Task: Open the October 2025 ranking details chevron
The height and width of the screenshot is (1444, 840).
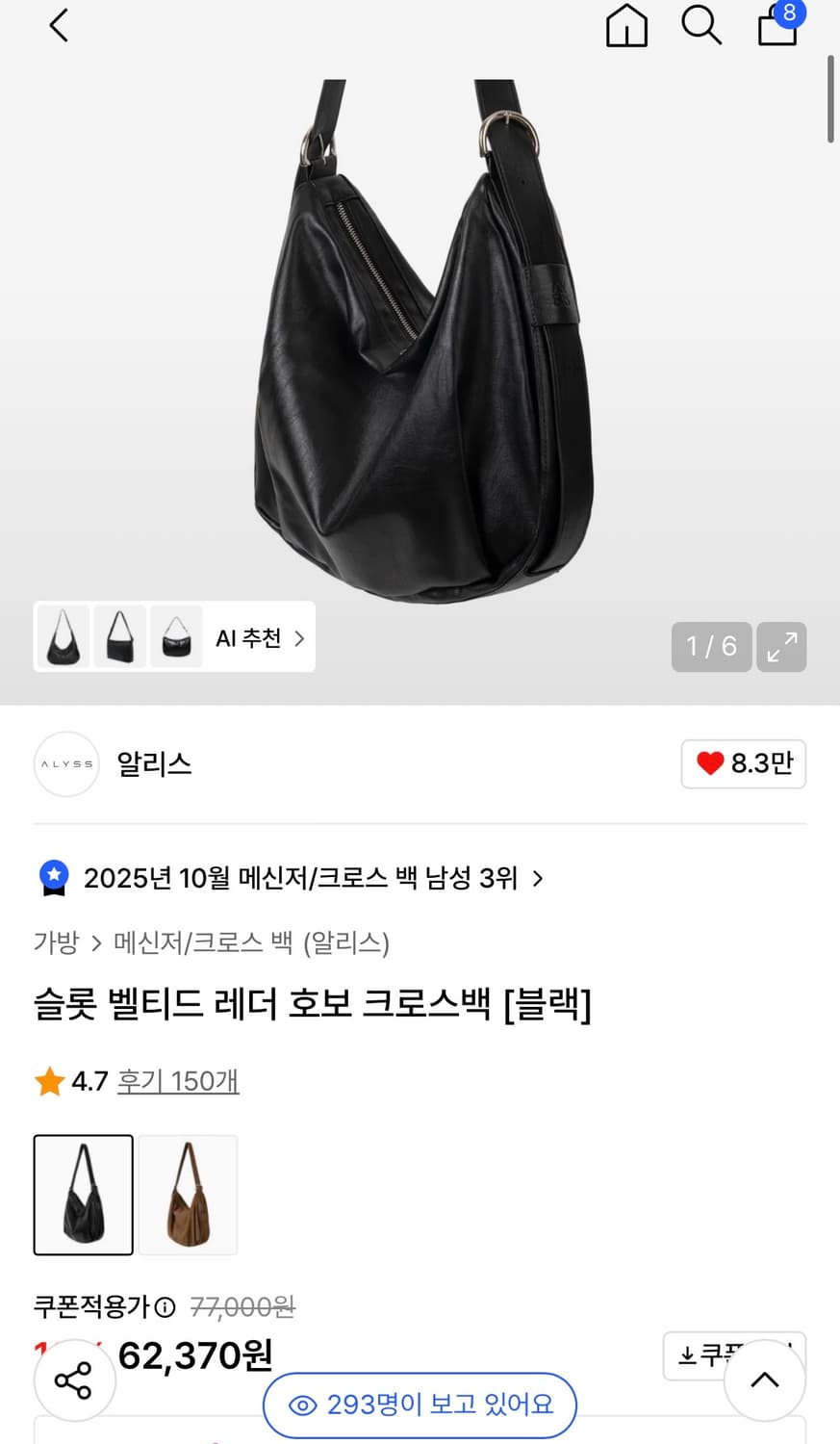Action: [537, 878]
